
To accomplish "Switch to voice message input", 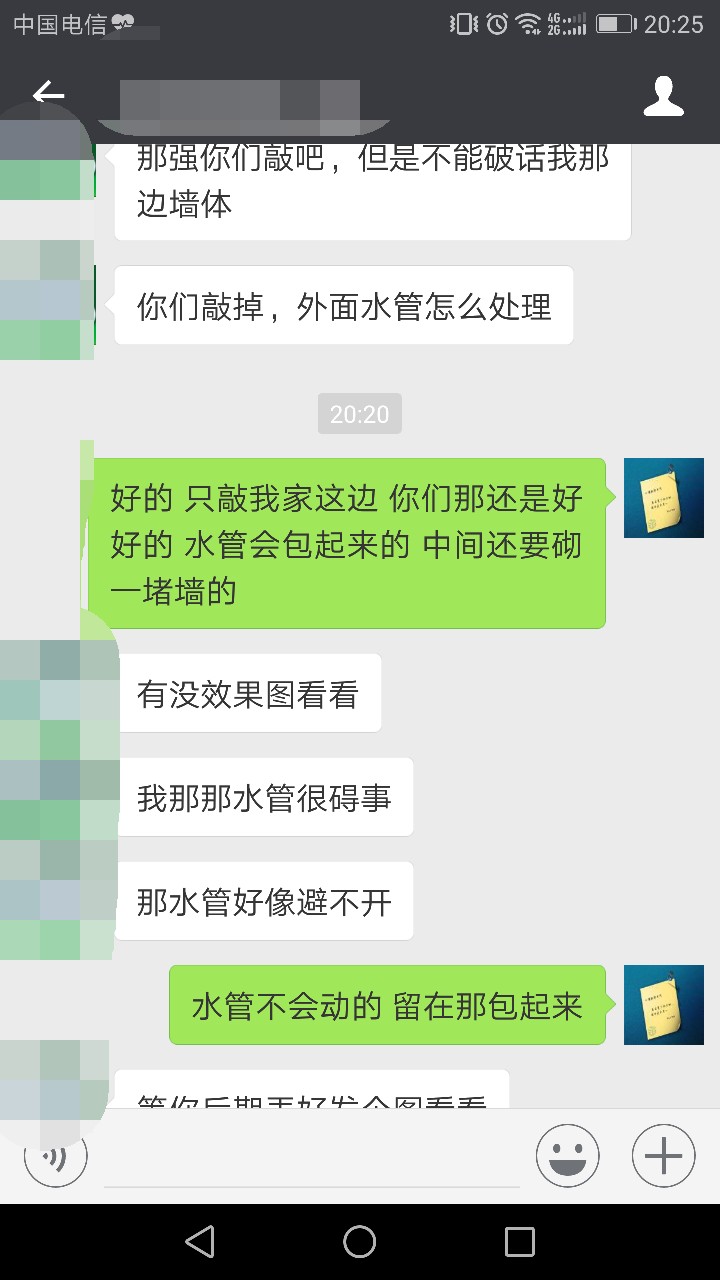I will [56, 1158].
